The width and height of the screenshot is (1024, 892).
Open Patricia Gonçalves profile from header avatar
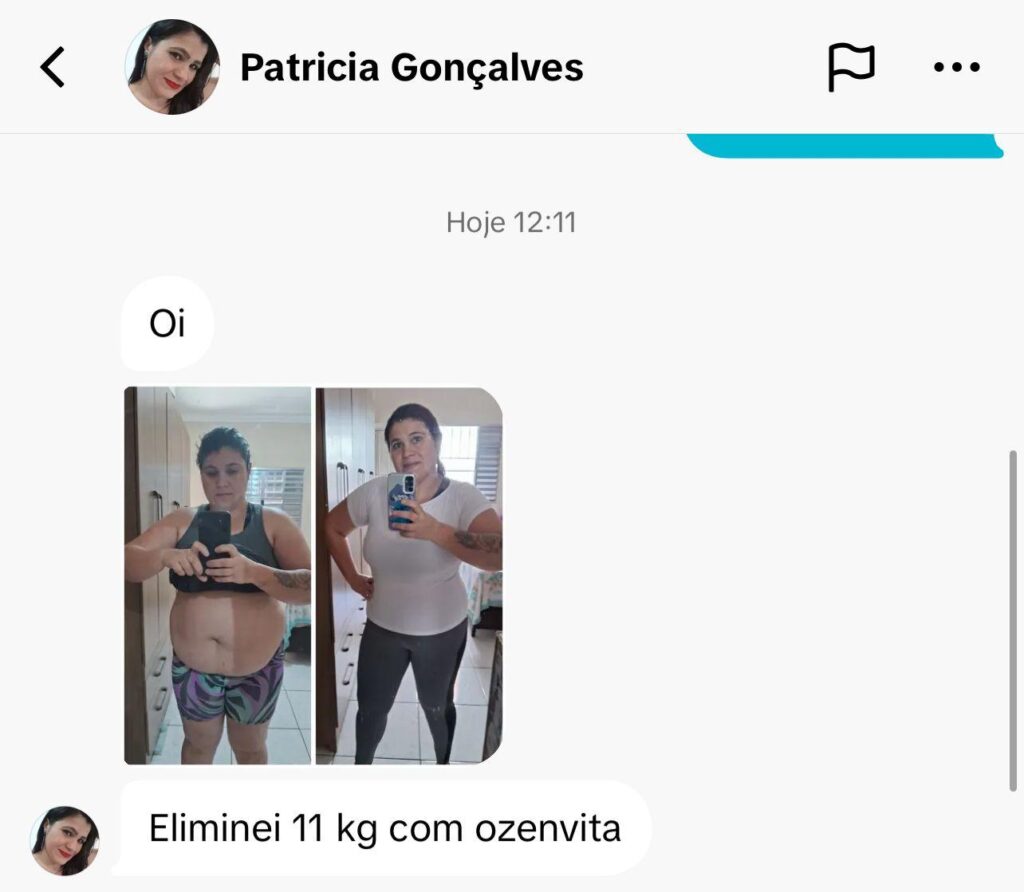[173, 67]
